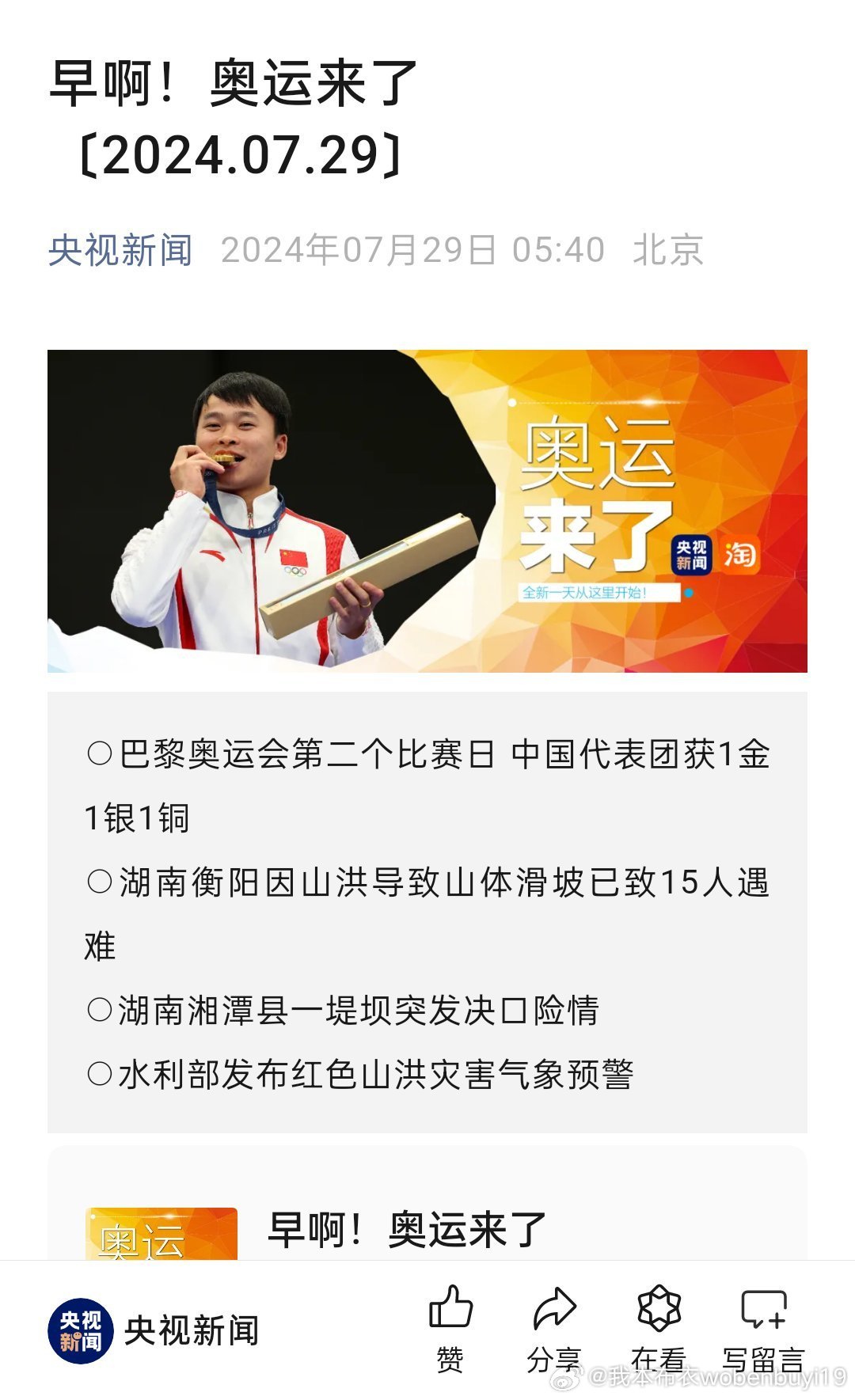This screenshot has height=1400, width=855.
Task: View the 奥运来了 banner image
Action: click(427, 511)
